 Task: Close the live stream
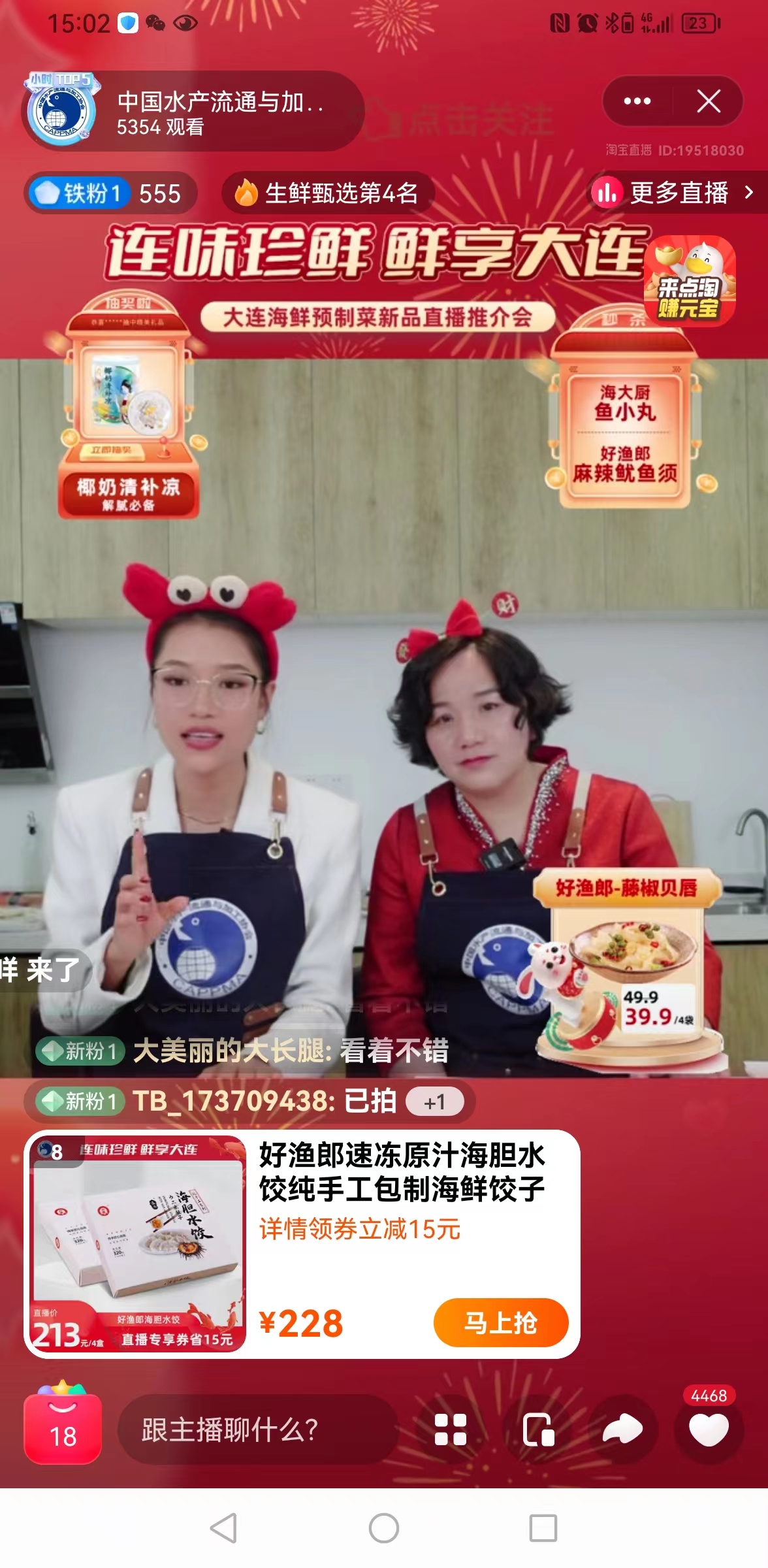(709, 101)
